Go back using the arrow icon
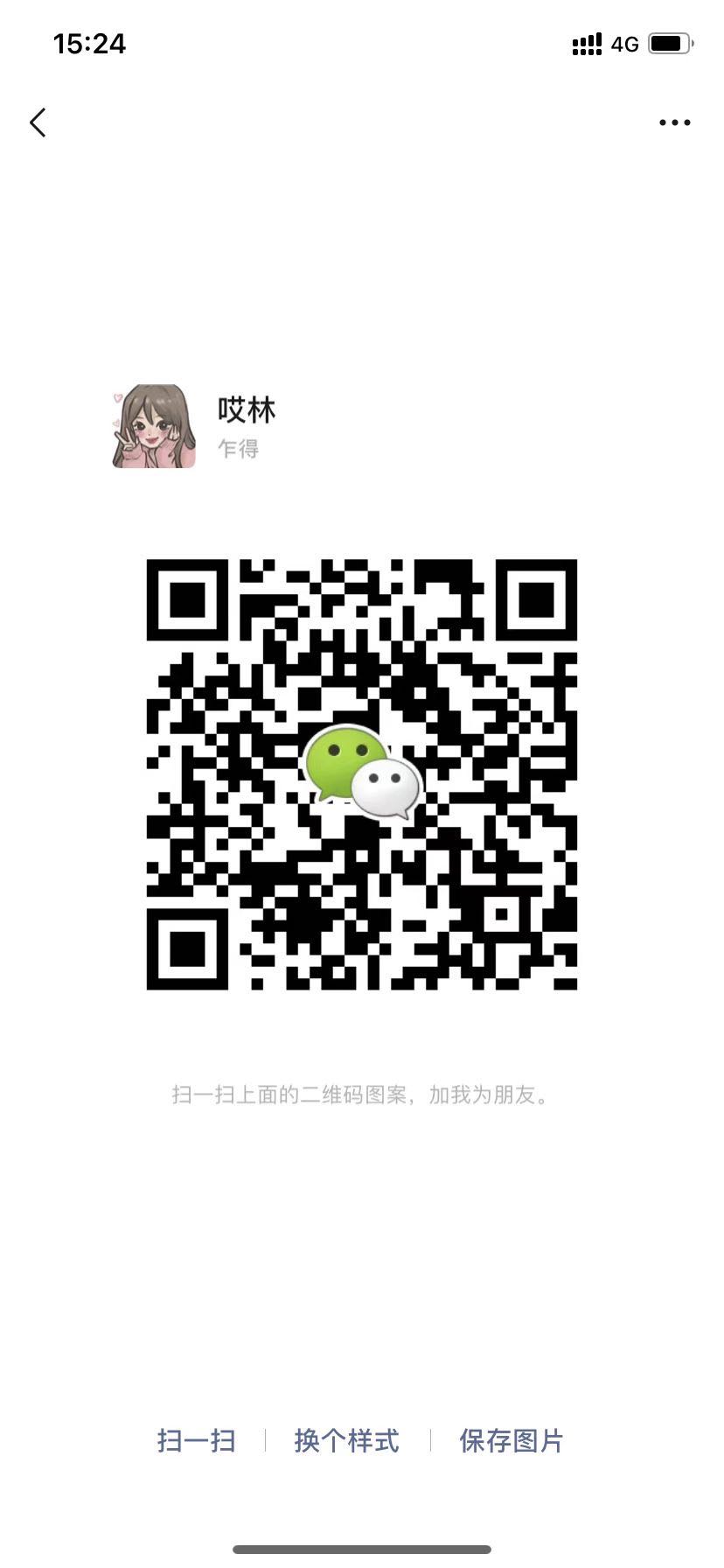Image resolution: width=724 pixels, height=1568 pixels. (x=38, y=122)
